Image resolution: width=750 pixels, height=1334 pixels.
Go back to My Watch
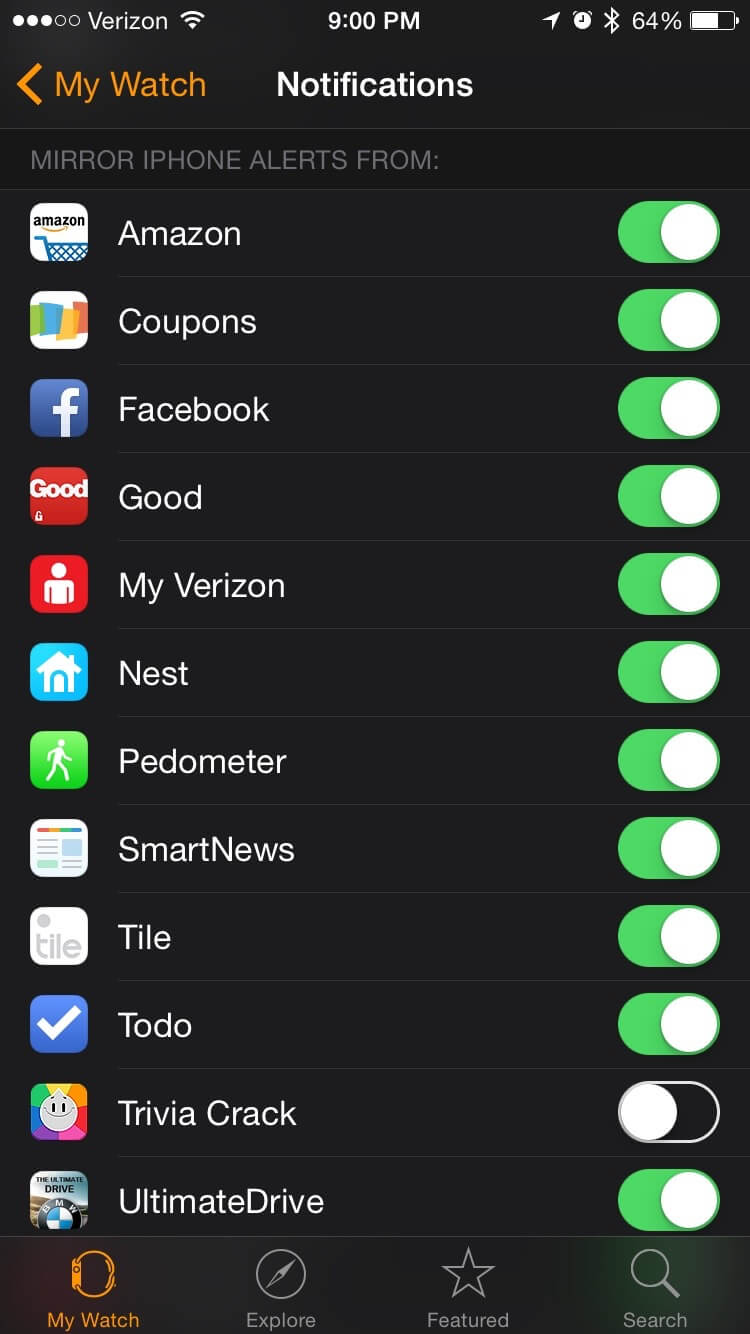[x=112, y=85]
